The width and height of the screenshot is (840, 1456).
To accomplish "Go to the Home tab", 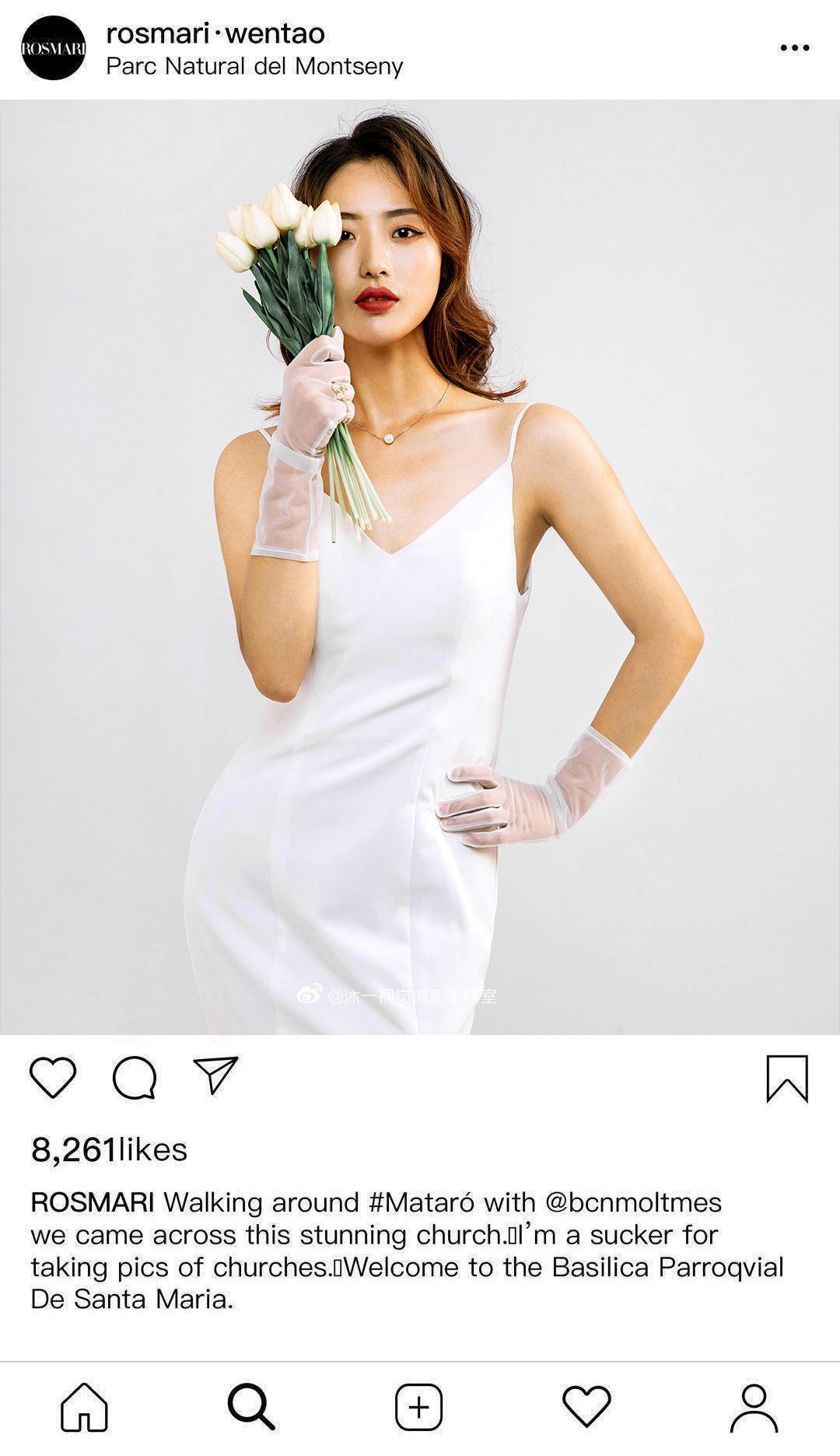I will click(84, 1407).
